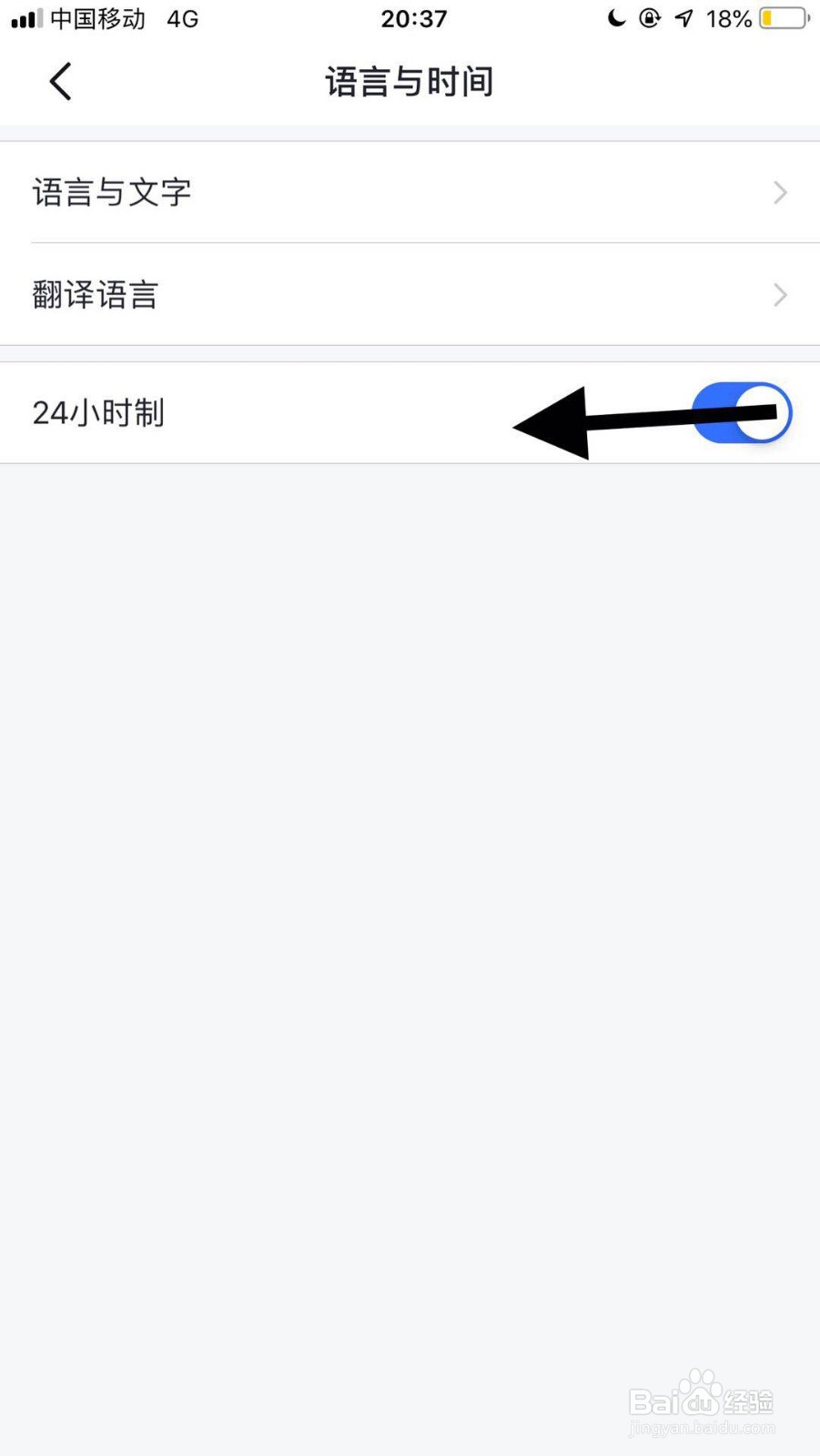Click the chevron next to 语言与文字
820x1456 pixels.
[778, 193]
